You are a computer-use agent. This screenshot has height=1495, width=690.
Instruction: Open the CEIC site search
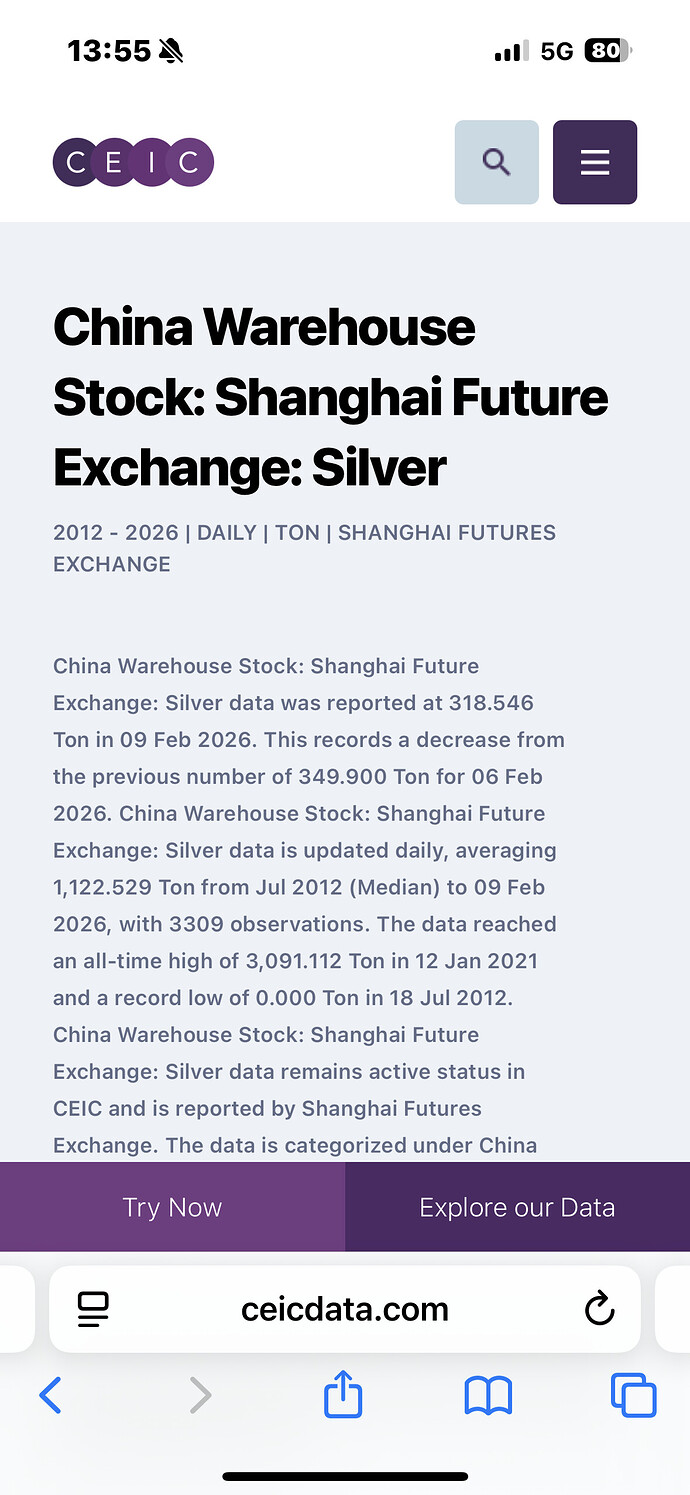click(496, 162)
